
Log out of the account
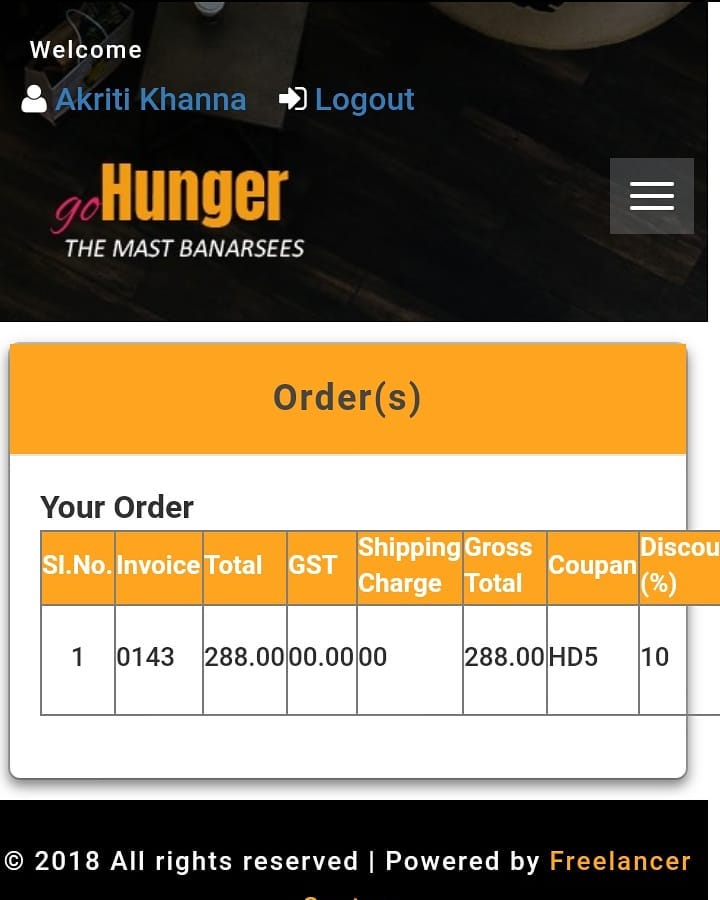363,100
